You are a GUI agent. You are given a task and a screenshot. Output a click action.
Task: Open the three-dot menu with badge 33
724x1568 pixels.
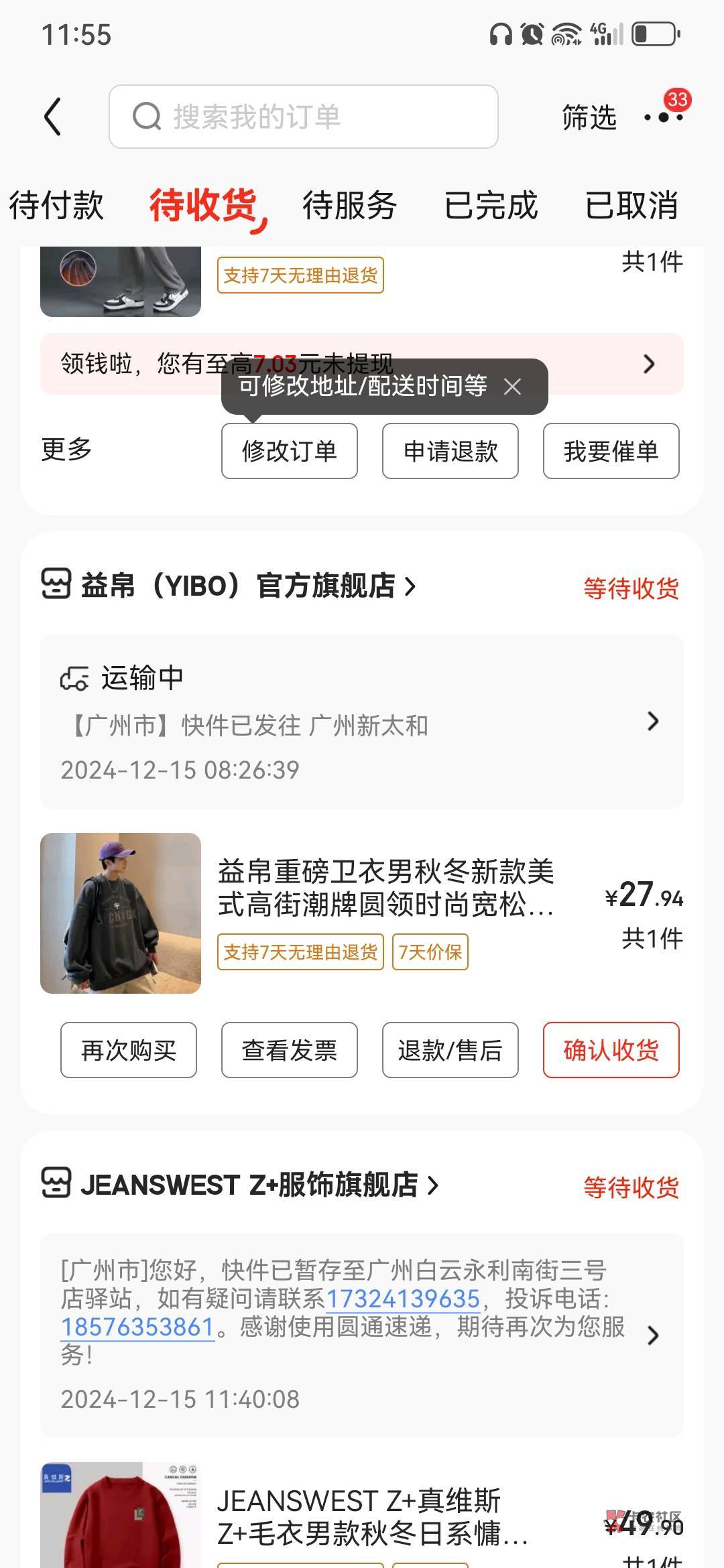coord(663,117)
